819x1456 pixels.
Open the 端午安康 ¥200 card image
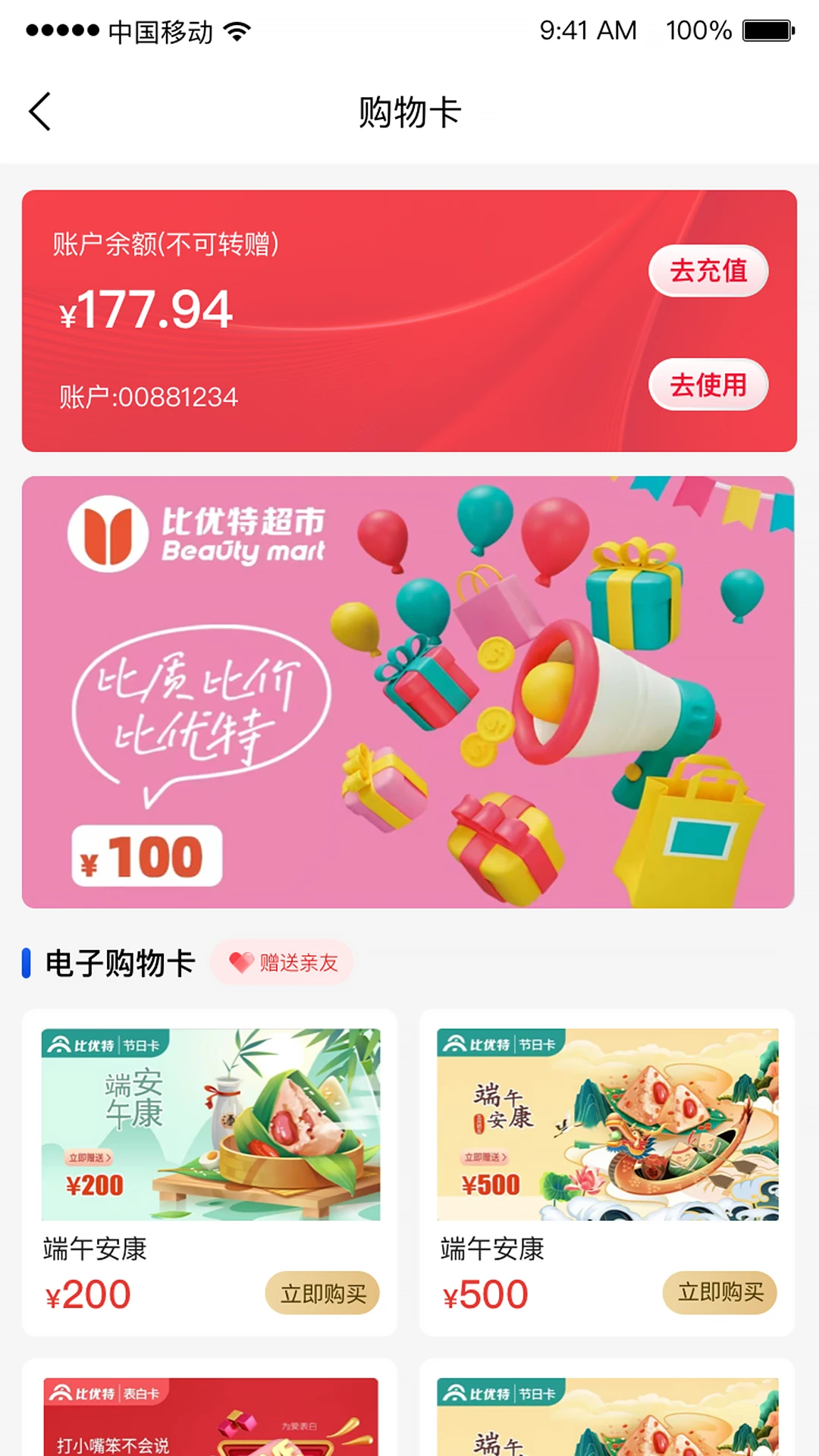[x=211, y=1124]
